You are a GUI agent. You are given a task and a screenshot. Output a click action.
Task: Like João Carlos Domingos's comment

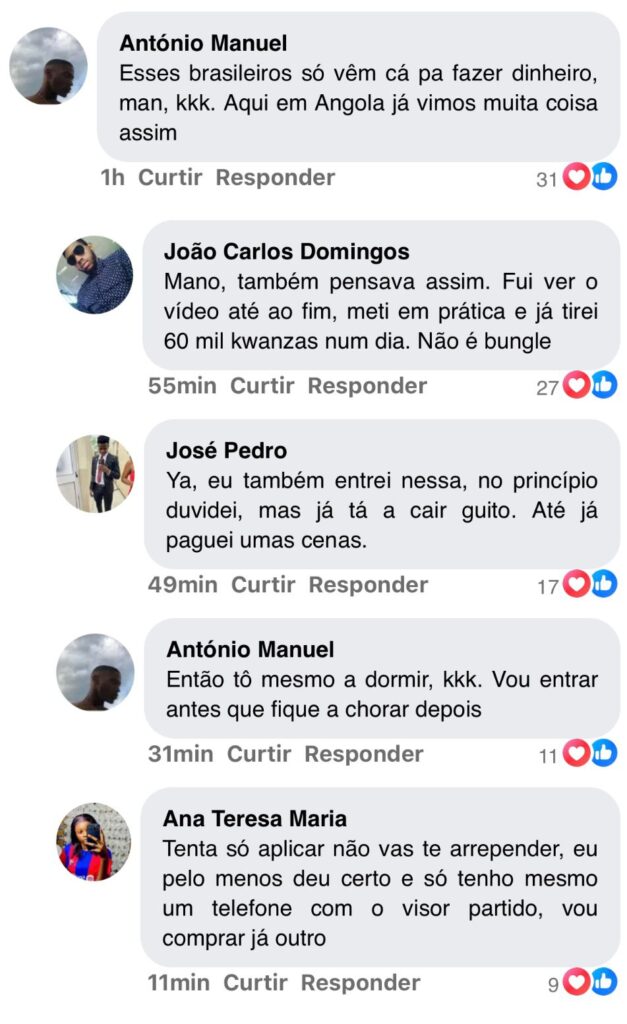point(262,386)
